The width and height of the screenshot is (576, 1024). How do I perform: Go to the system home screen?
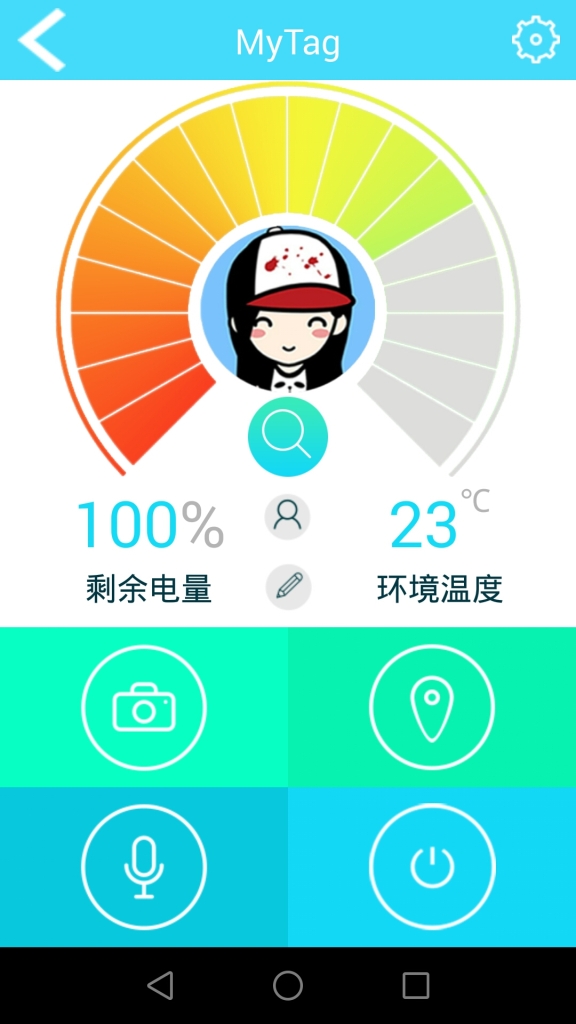288,985
